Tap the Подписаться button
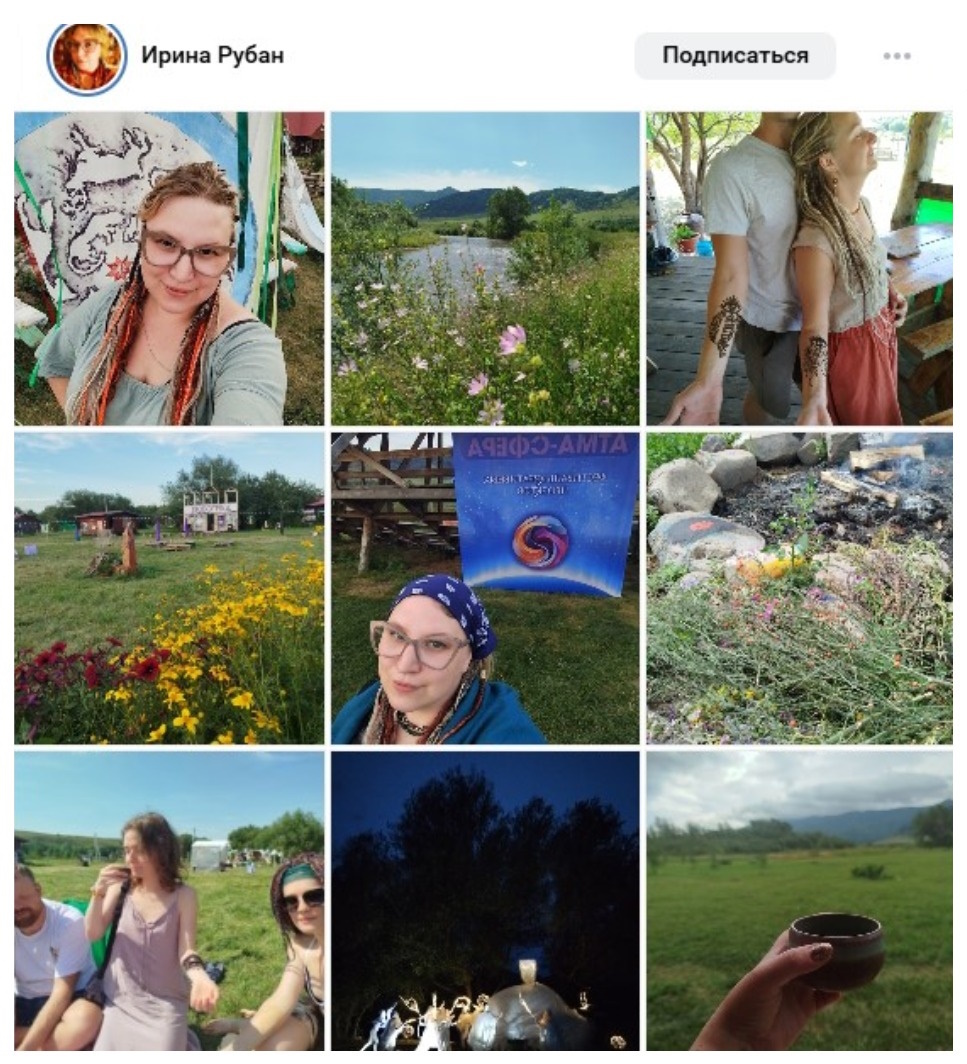This screenshot has width=967, height=1064. tap(735, 56)
